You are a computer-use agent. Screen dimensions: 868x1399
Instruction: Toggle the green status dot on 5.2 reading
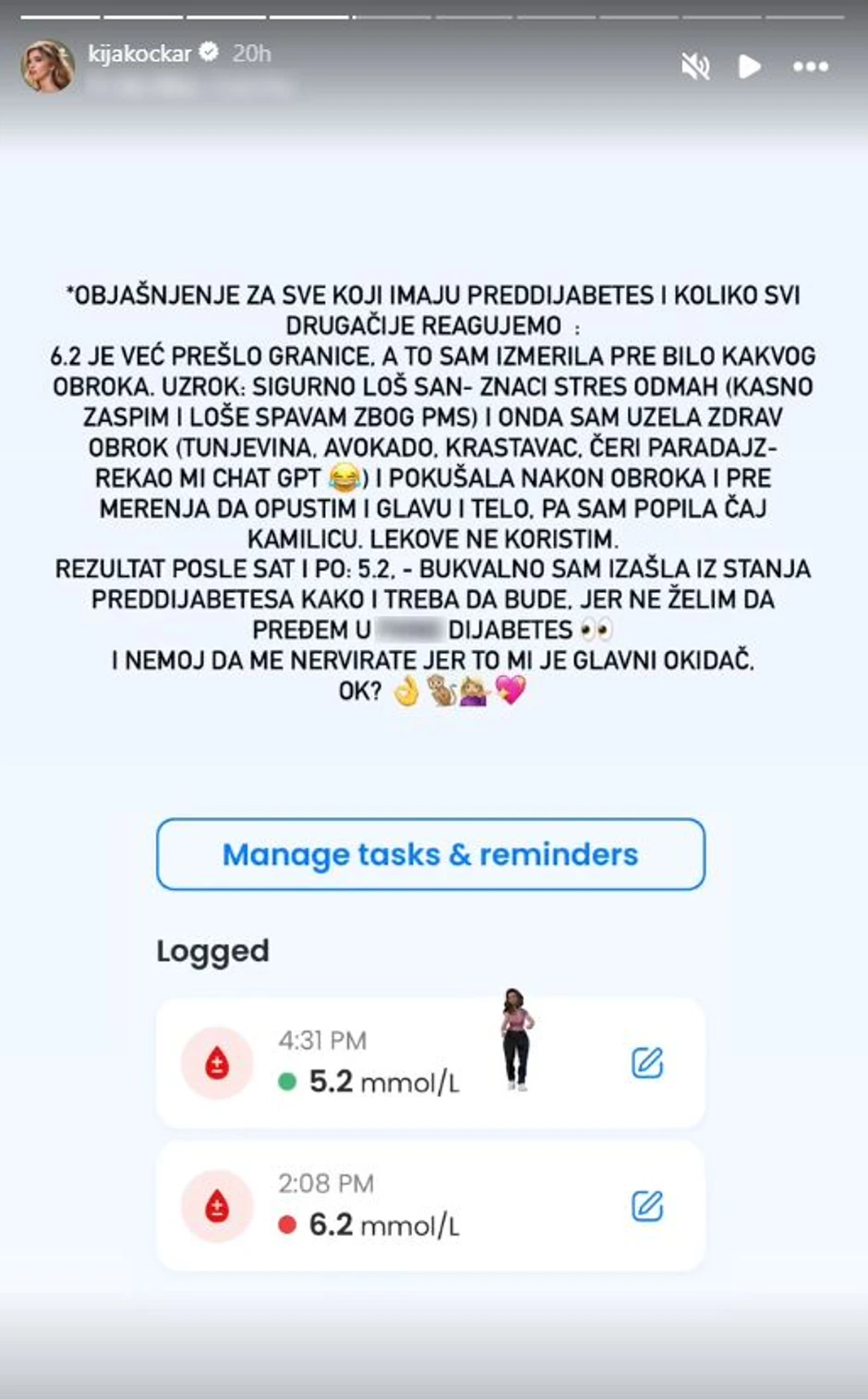click(287, 1080)
